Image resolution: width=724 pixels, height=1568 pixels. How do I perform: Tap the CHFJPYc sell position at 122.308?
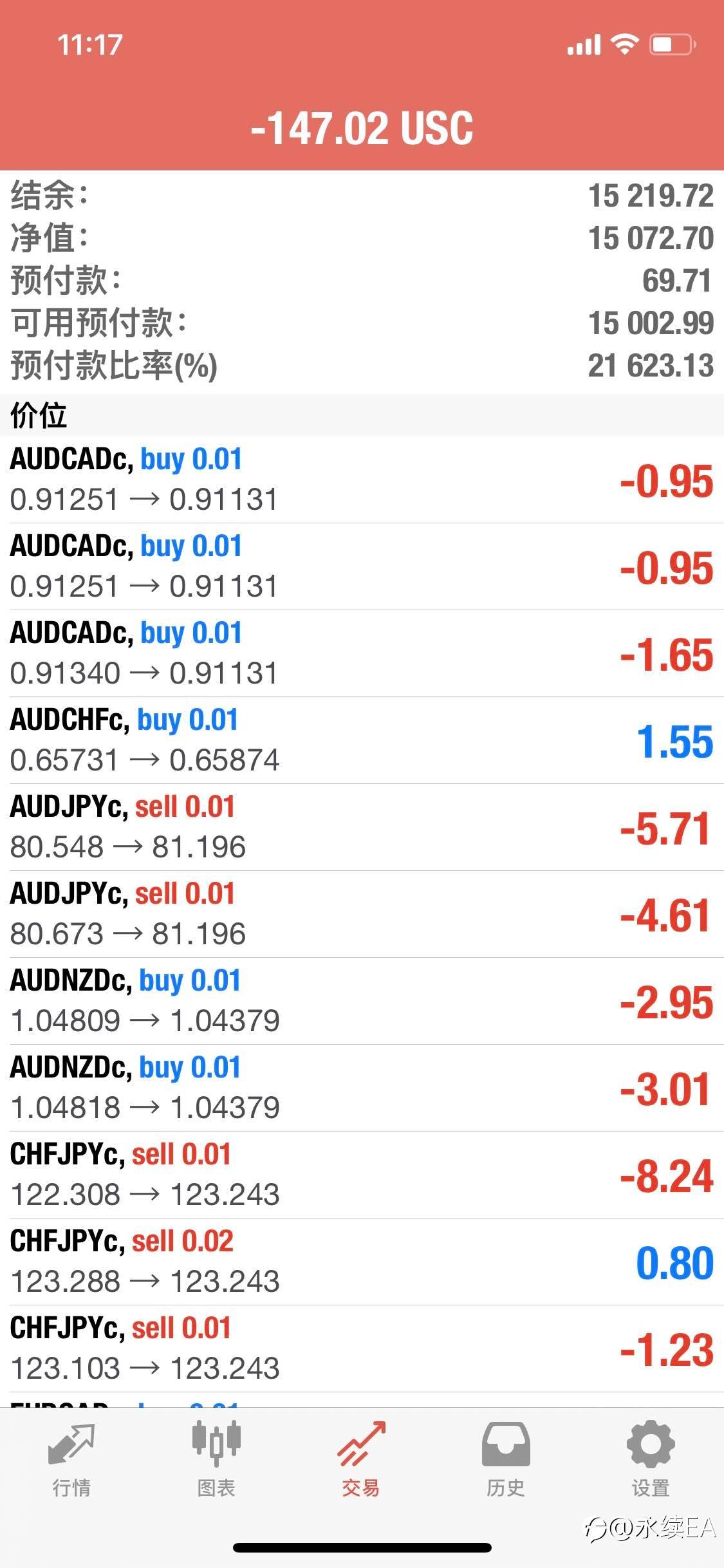362,1175
